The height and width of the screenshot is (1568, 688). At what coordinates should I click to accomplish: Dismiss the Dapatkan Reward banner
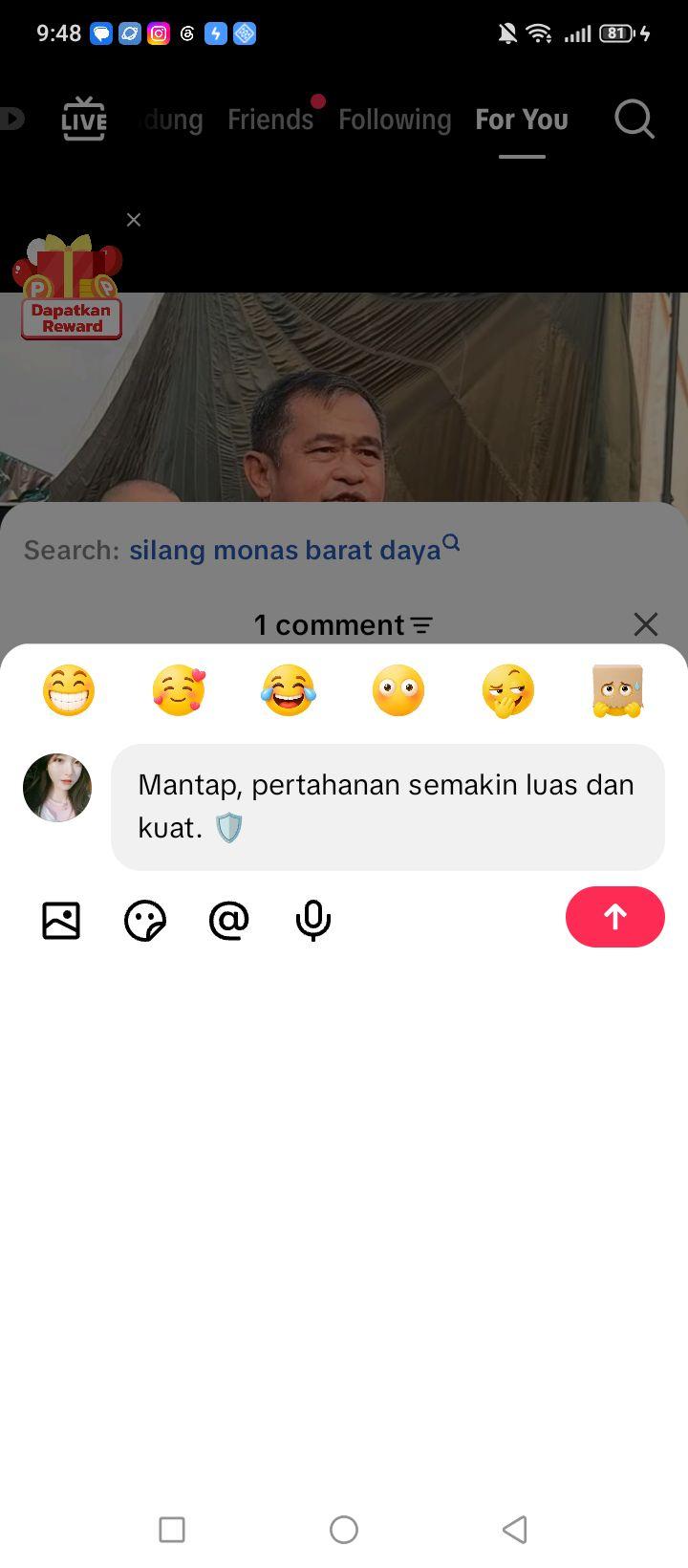[134, 220]
